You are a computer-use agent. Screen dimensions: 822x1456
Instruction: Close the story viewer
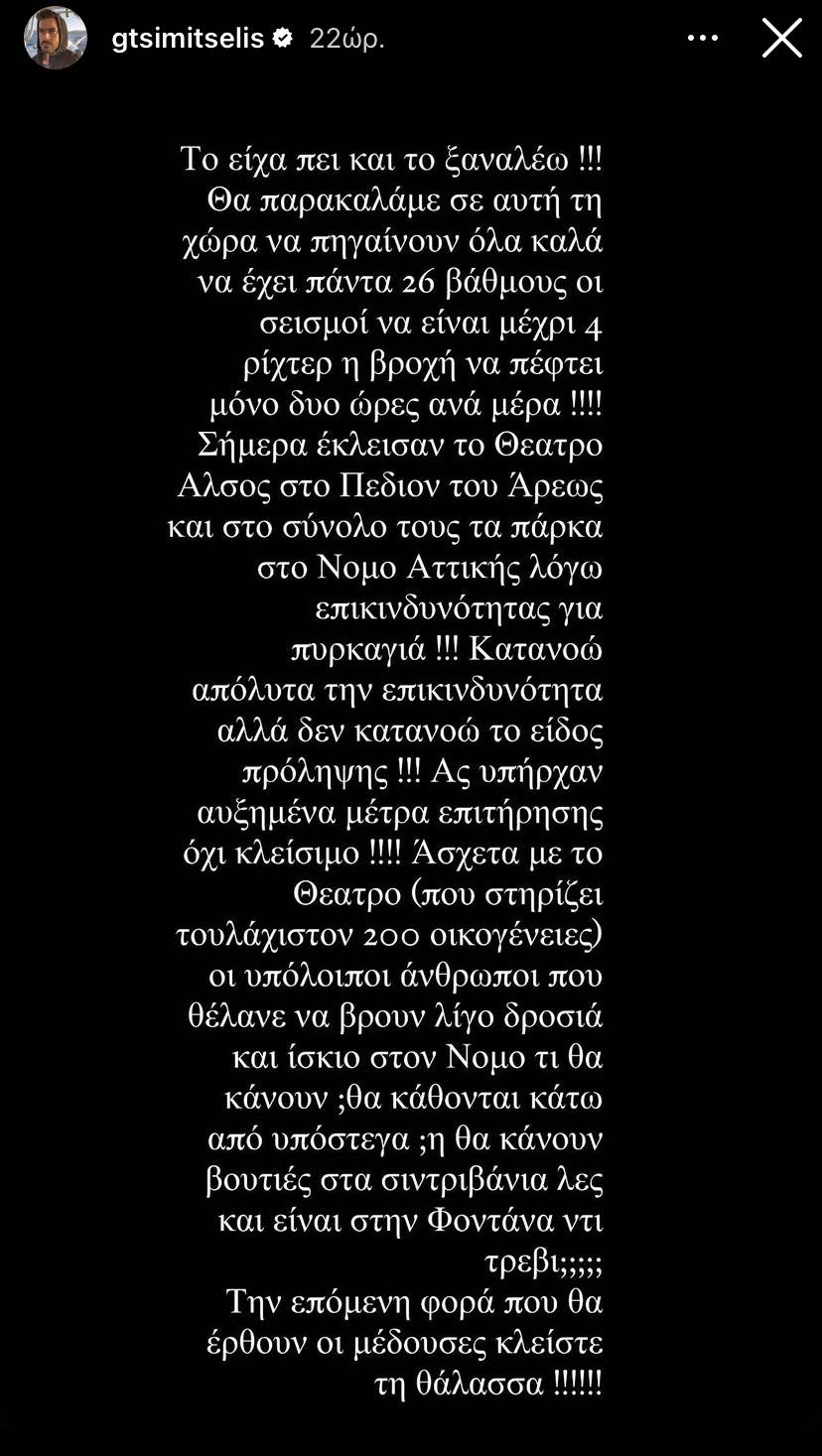[x=781, y=39]
